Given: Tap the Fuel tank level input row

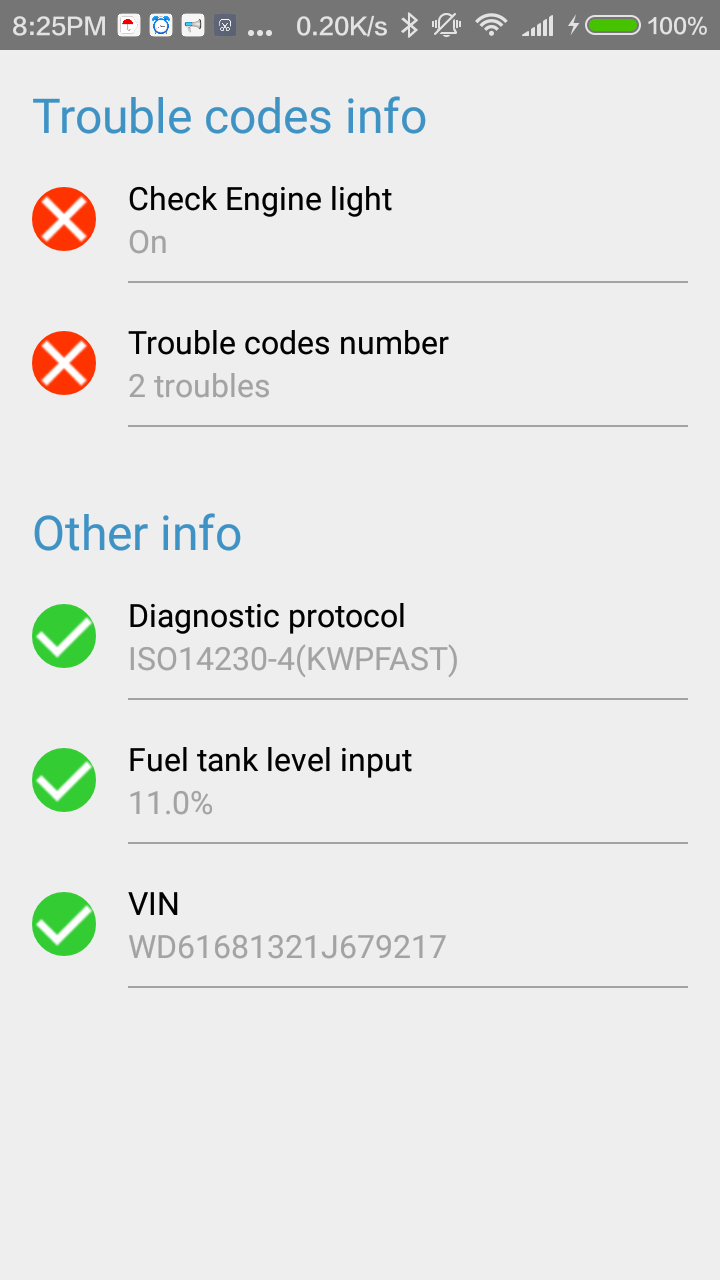Looking at the screenshot, I should 360,781.
